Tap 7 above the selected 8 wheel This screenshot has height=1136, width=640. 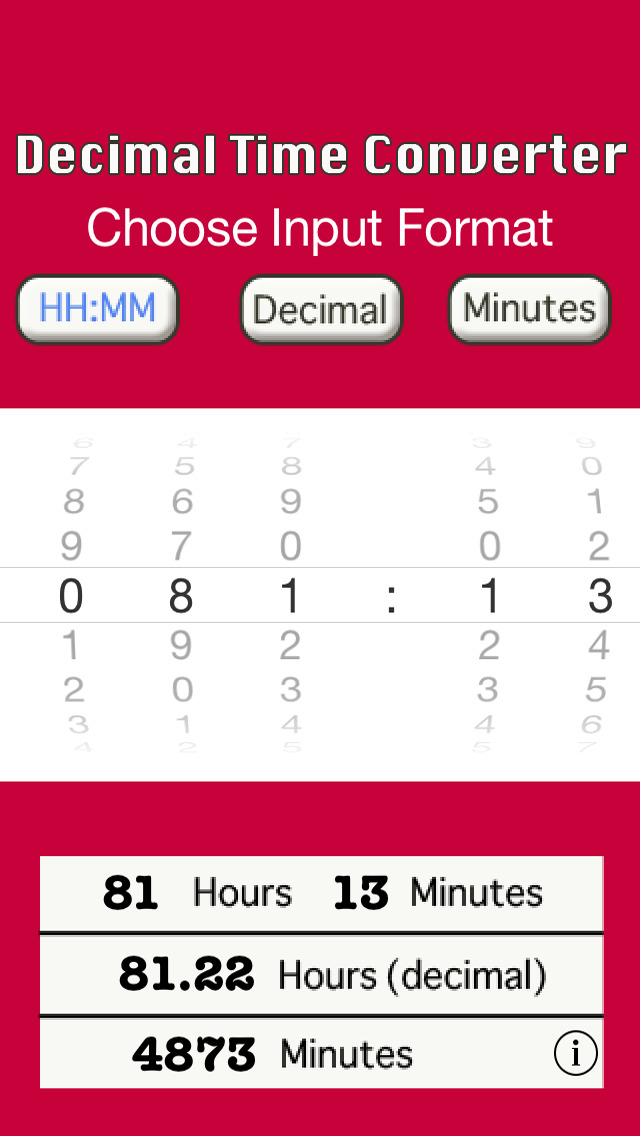[181, 546]
